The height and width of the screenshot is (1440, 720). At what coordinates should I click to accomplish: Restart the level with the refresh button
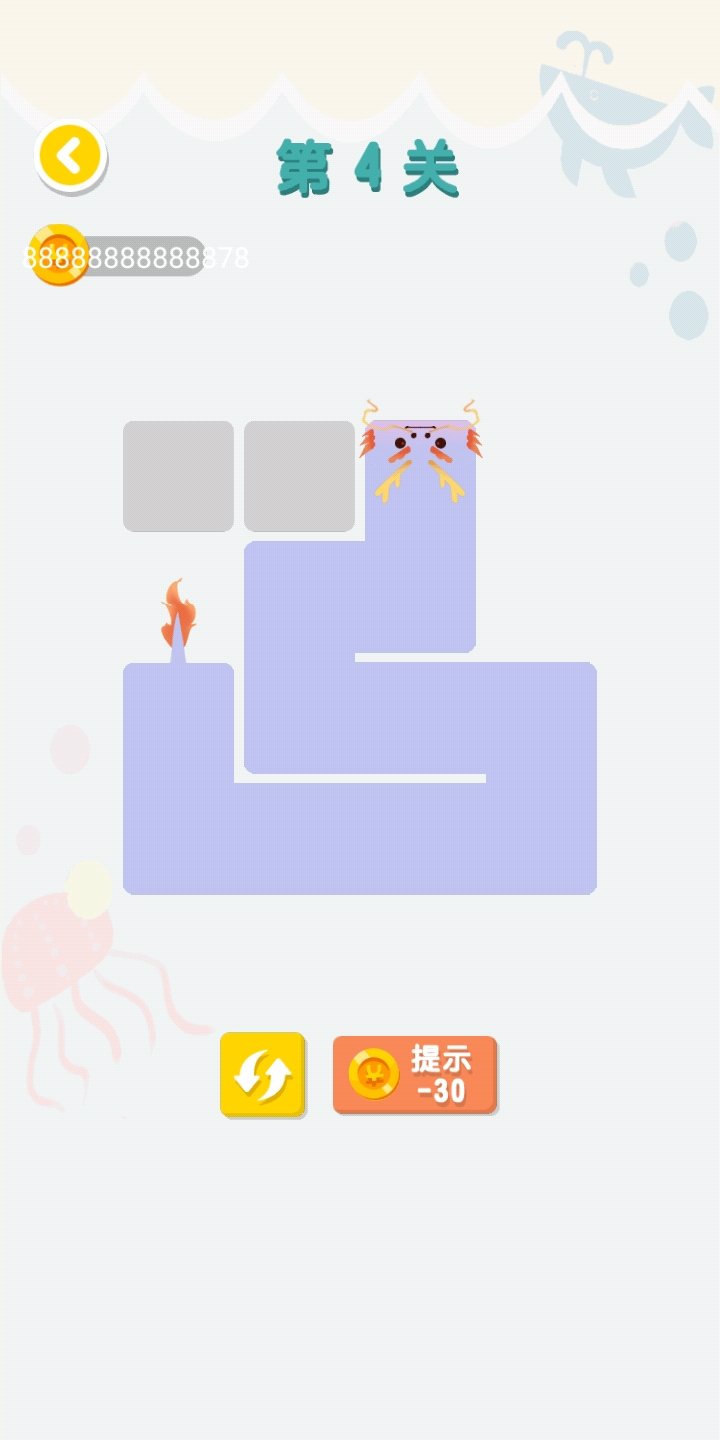tap(262, 1075)
